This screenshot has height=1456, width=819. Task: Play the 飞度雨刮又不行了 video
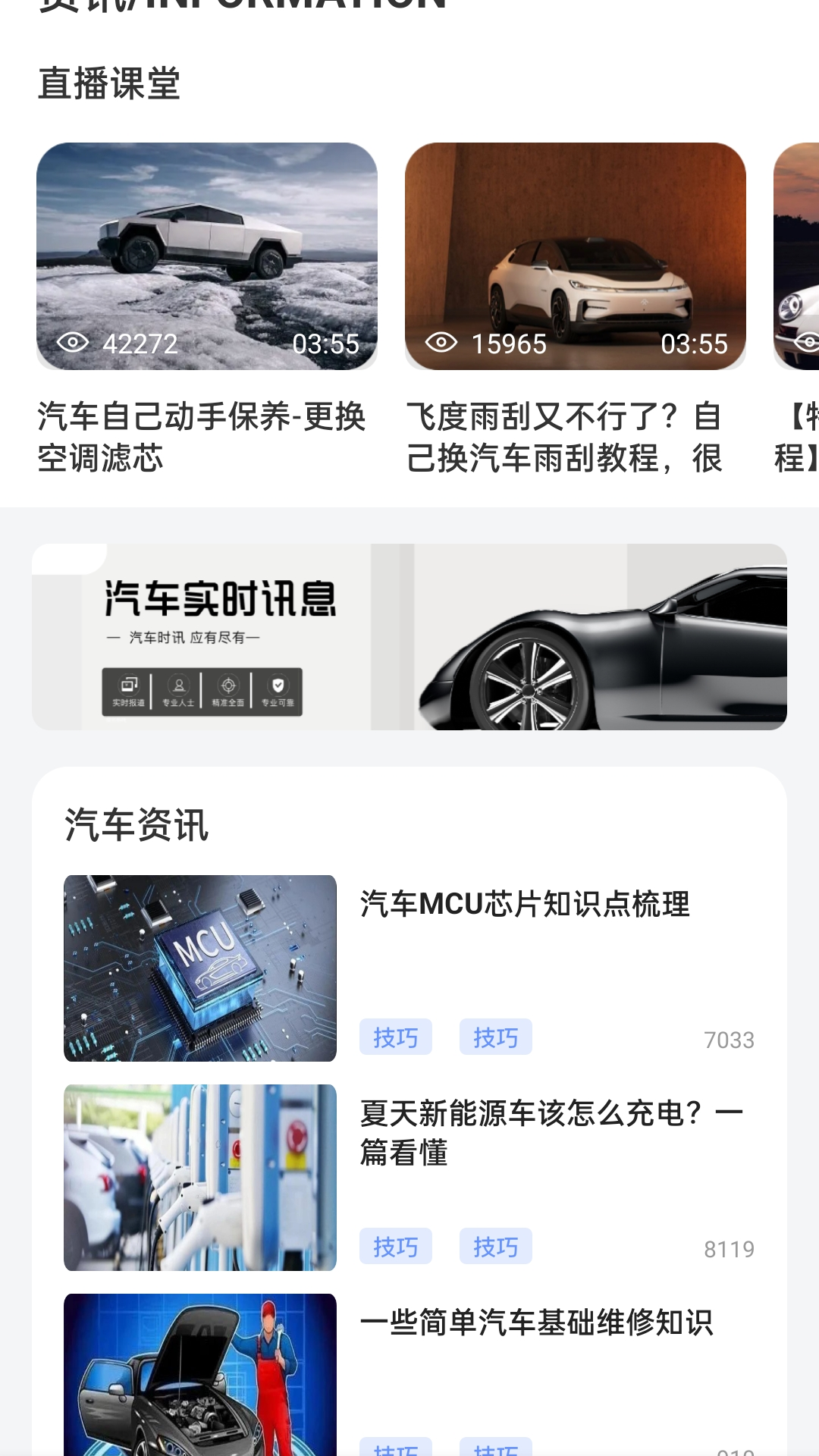(575, 256)
